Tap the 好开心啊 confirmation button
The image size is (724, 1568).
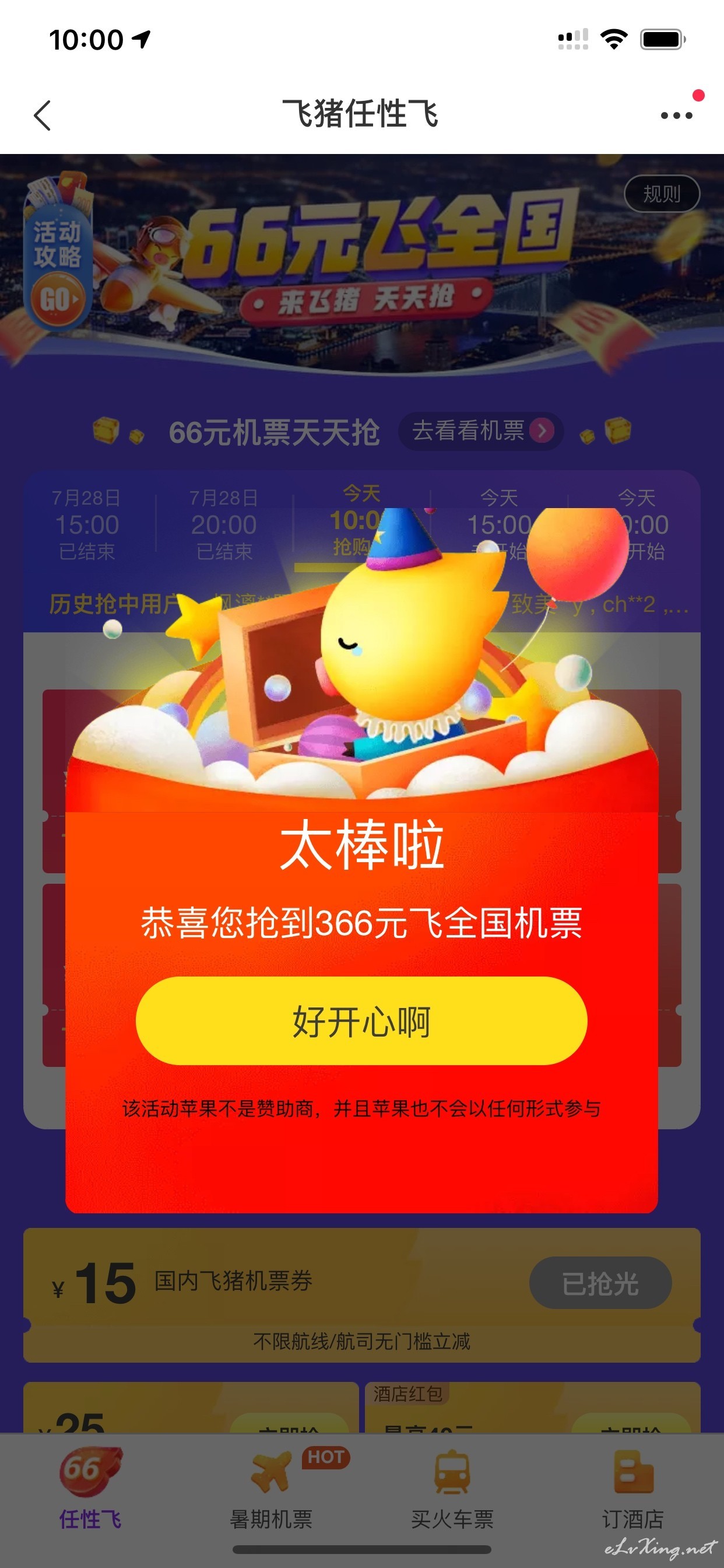[x=361, y=1021]
